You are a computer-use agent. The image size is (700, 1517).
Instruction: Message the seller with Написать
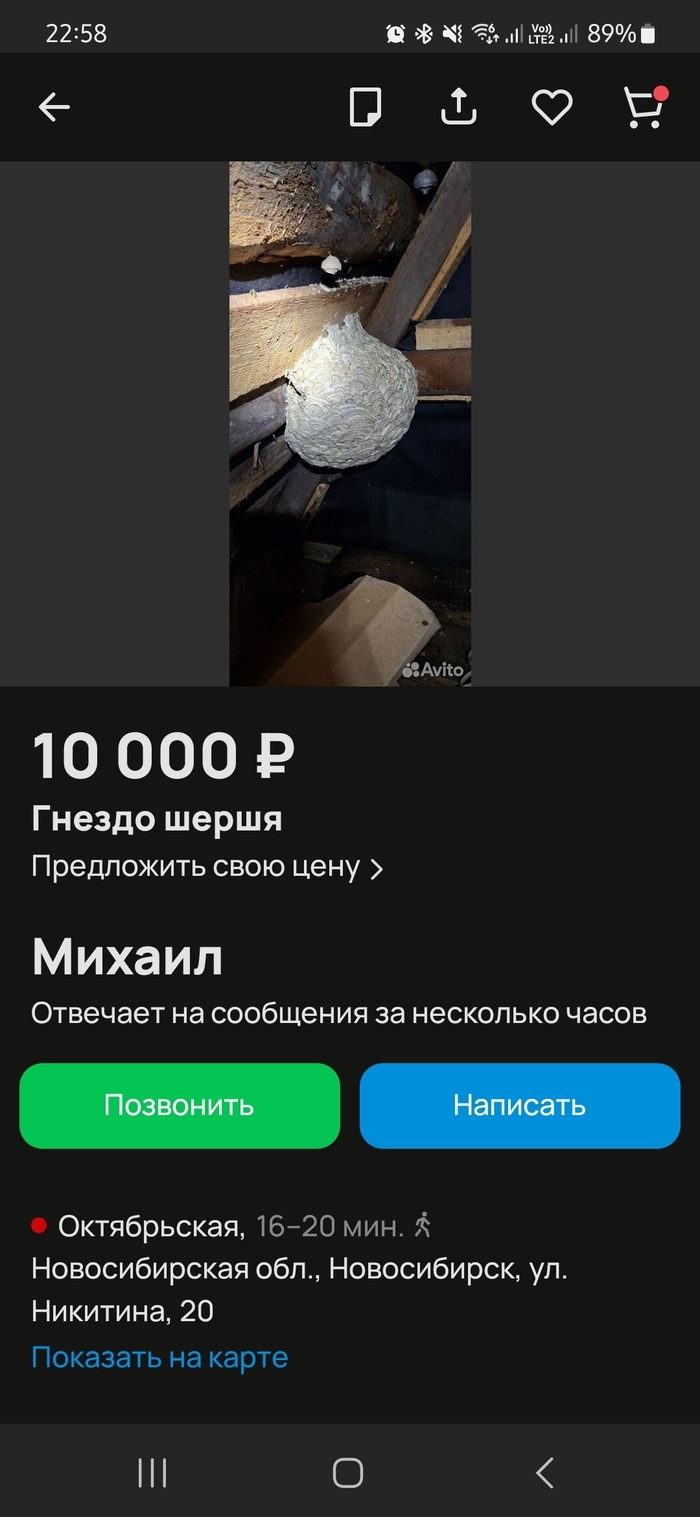(x=520, y=1105)
